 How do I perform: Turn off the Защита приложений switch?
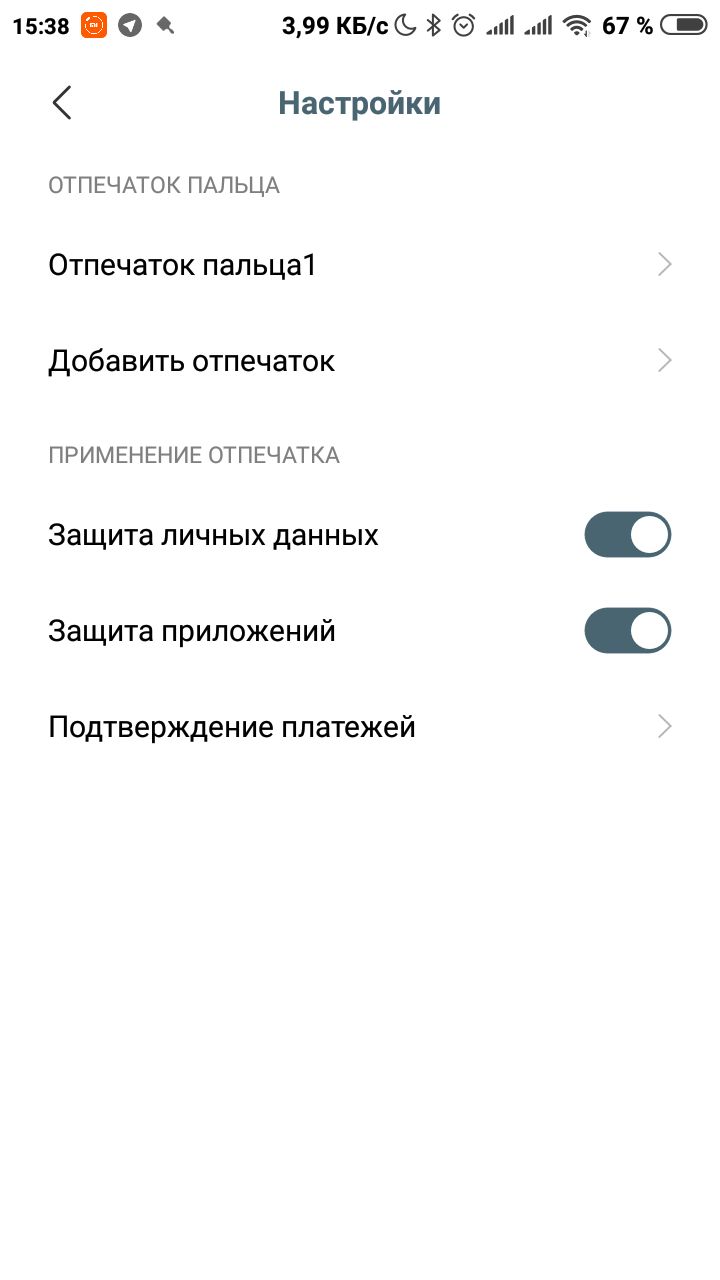pos(627,631)
